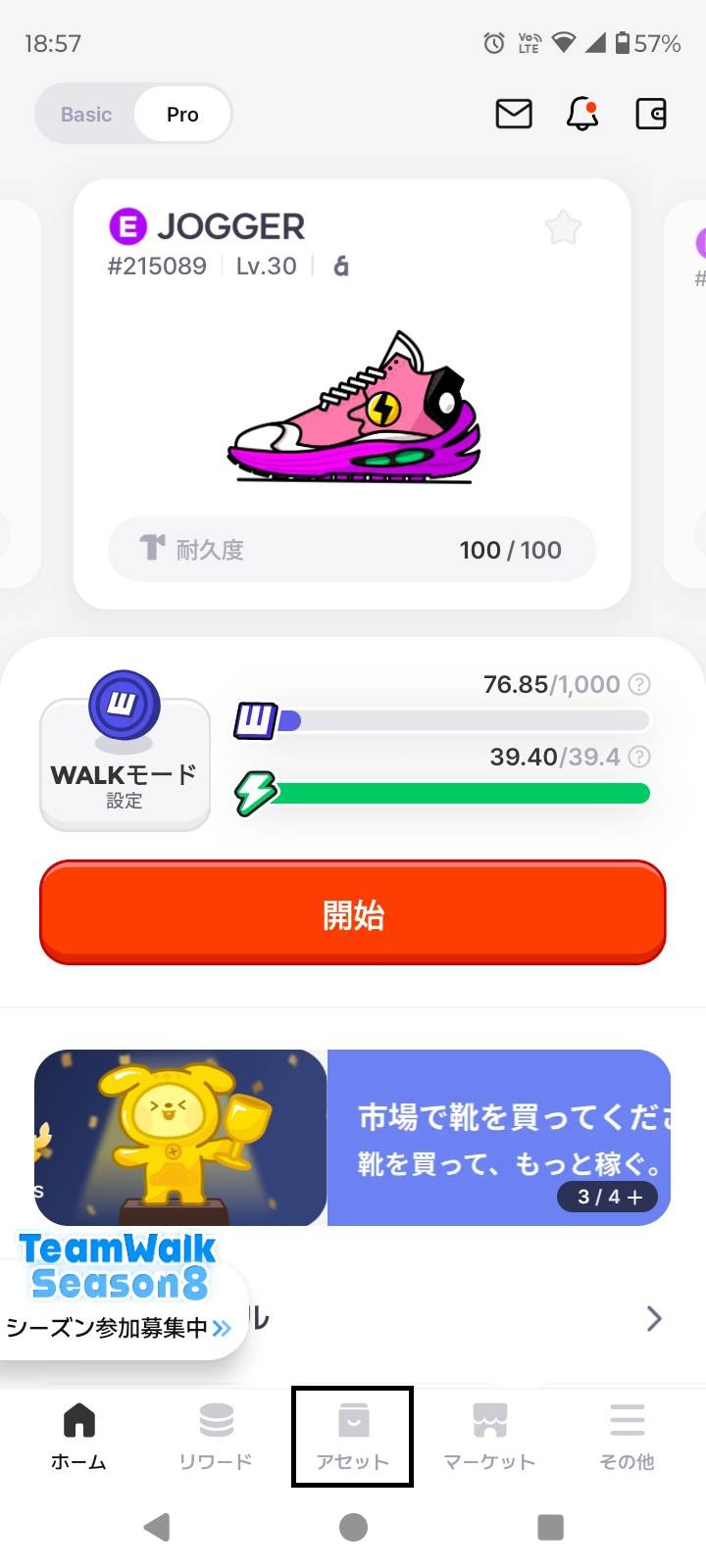The height and width of the screenshot is (1568, 706).
Task: Favorite the JOGGER sneaker with the star
Action: click(x=563, y=227)
